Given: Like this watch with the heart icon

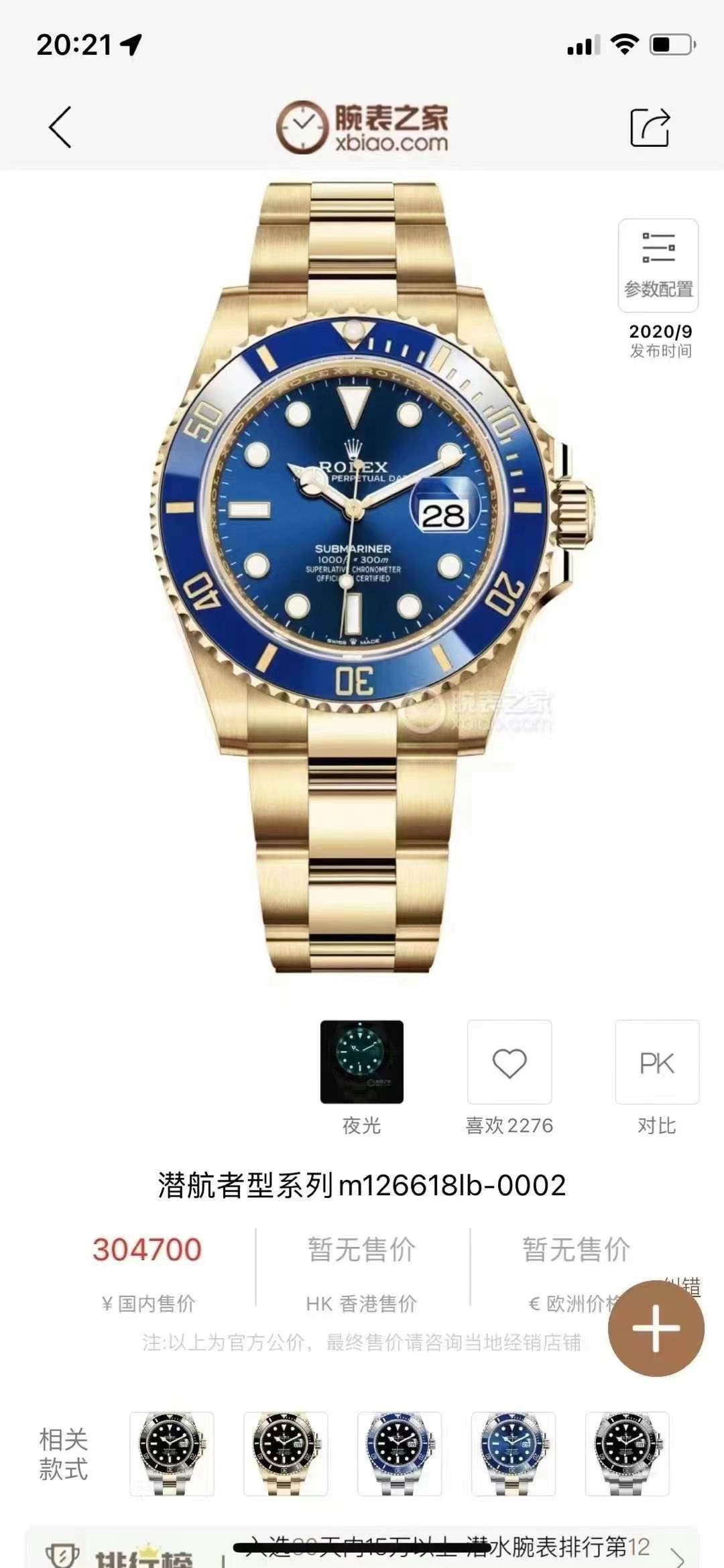Looking at the screenshot, I should click(x=509, y=1062).
